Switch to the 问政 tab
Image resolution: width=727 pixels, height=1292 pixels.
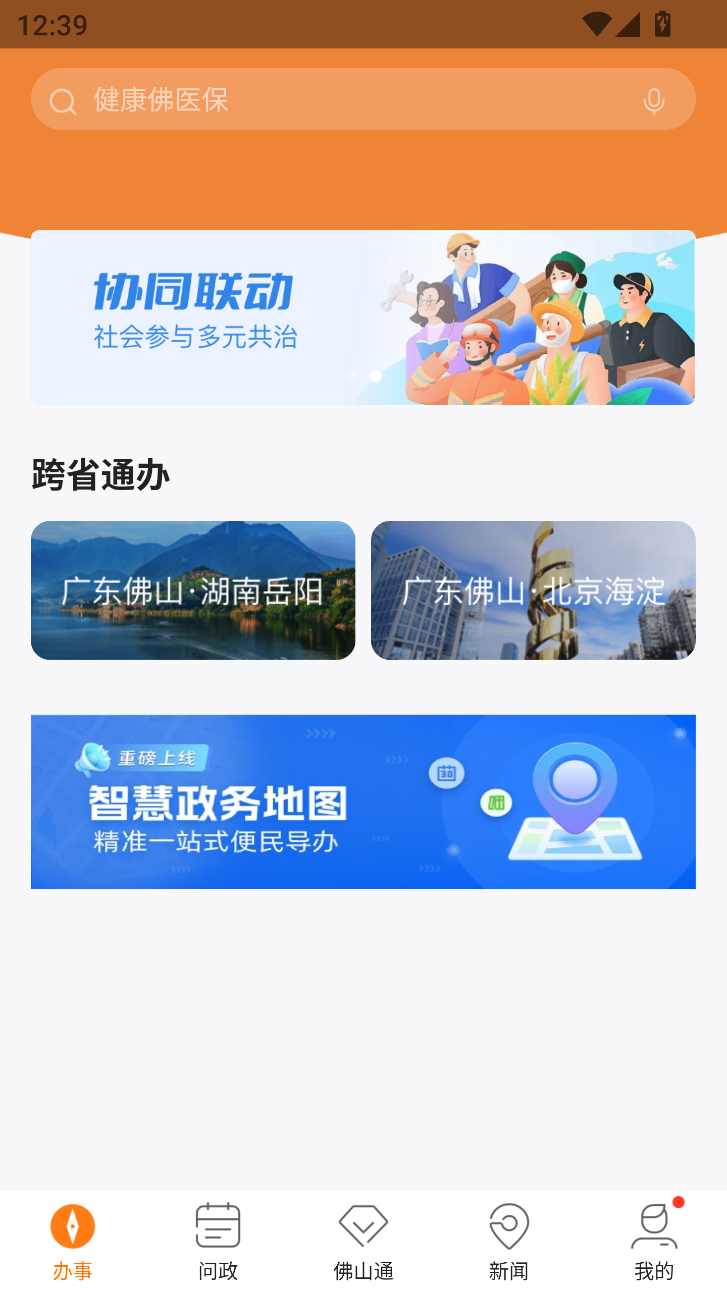[x=218, y=1241]
